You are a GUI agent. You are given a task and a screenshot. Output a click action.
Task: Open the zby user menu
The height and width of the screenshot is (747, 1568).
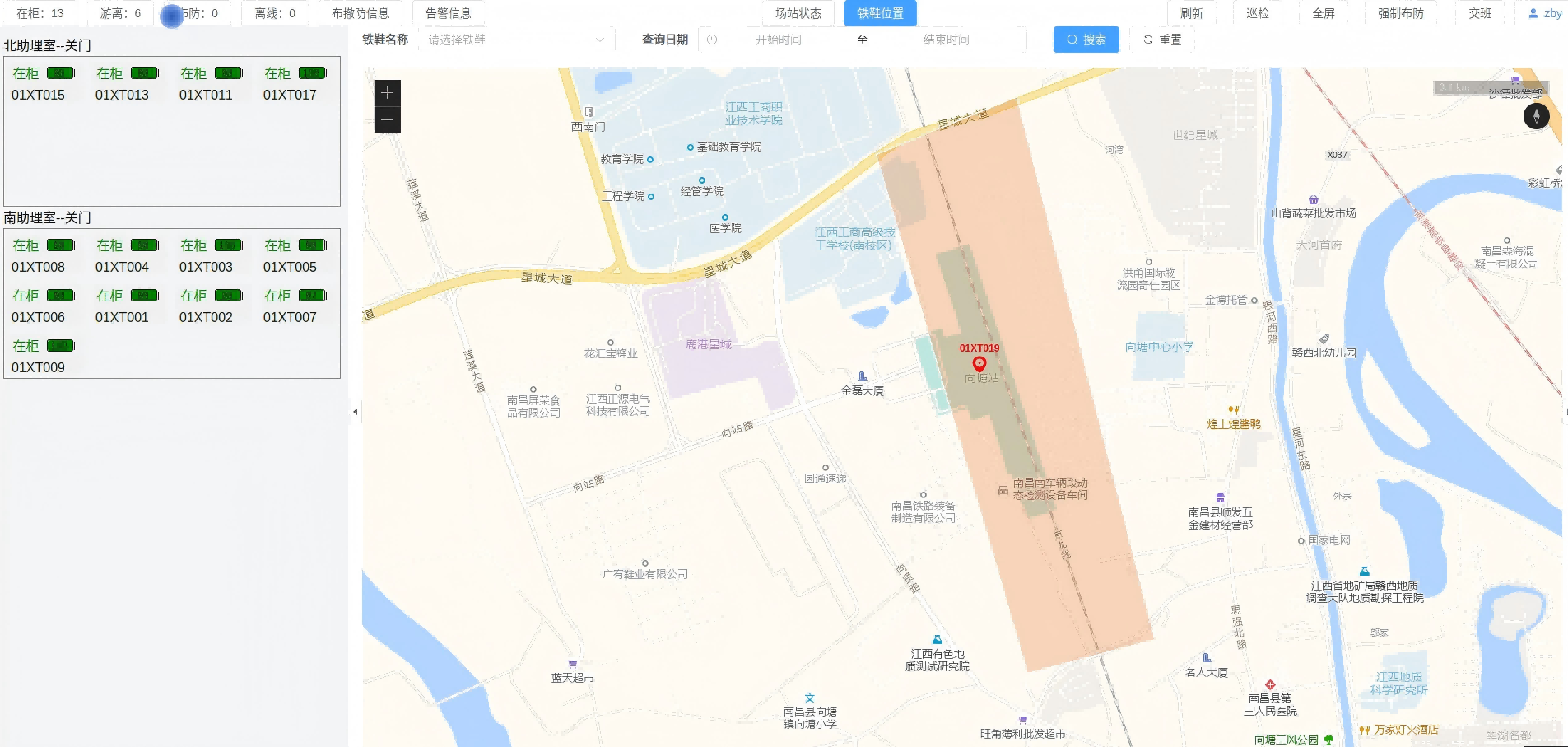(1544, 13)
